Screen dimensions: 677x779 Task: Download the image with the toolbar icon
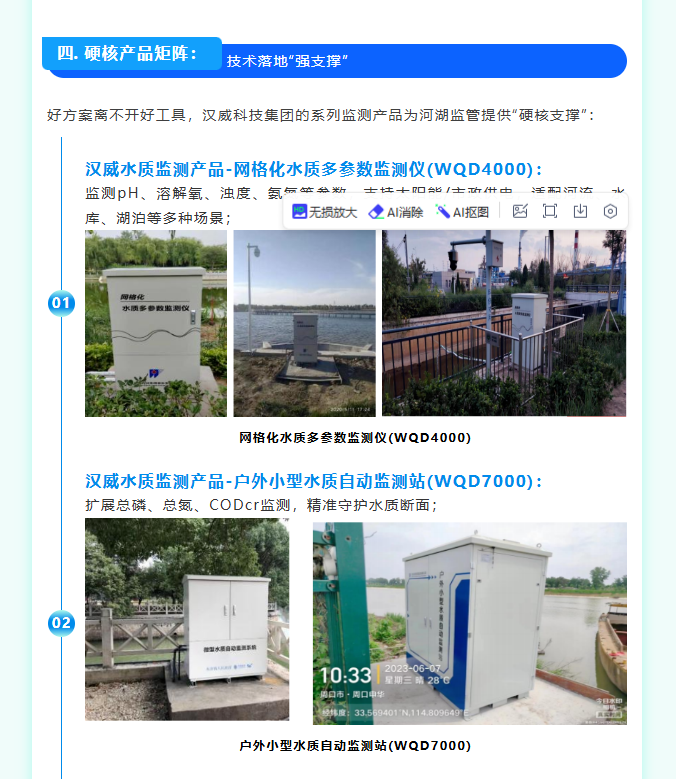580,211
